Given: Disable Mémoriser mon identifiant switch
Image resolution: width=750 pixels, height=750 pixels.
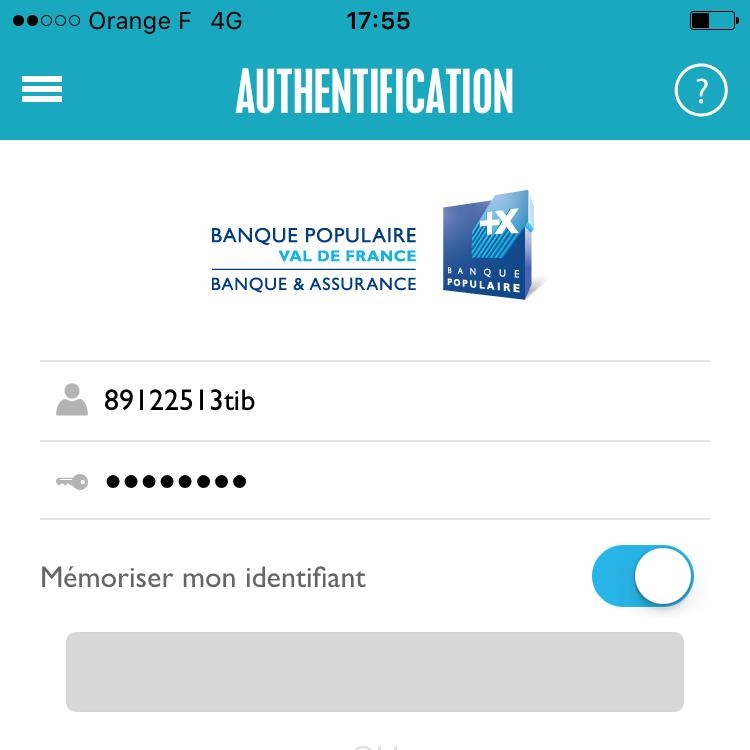Looking at the screenshot, I should coord(642,577).
